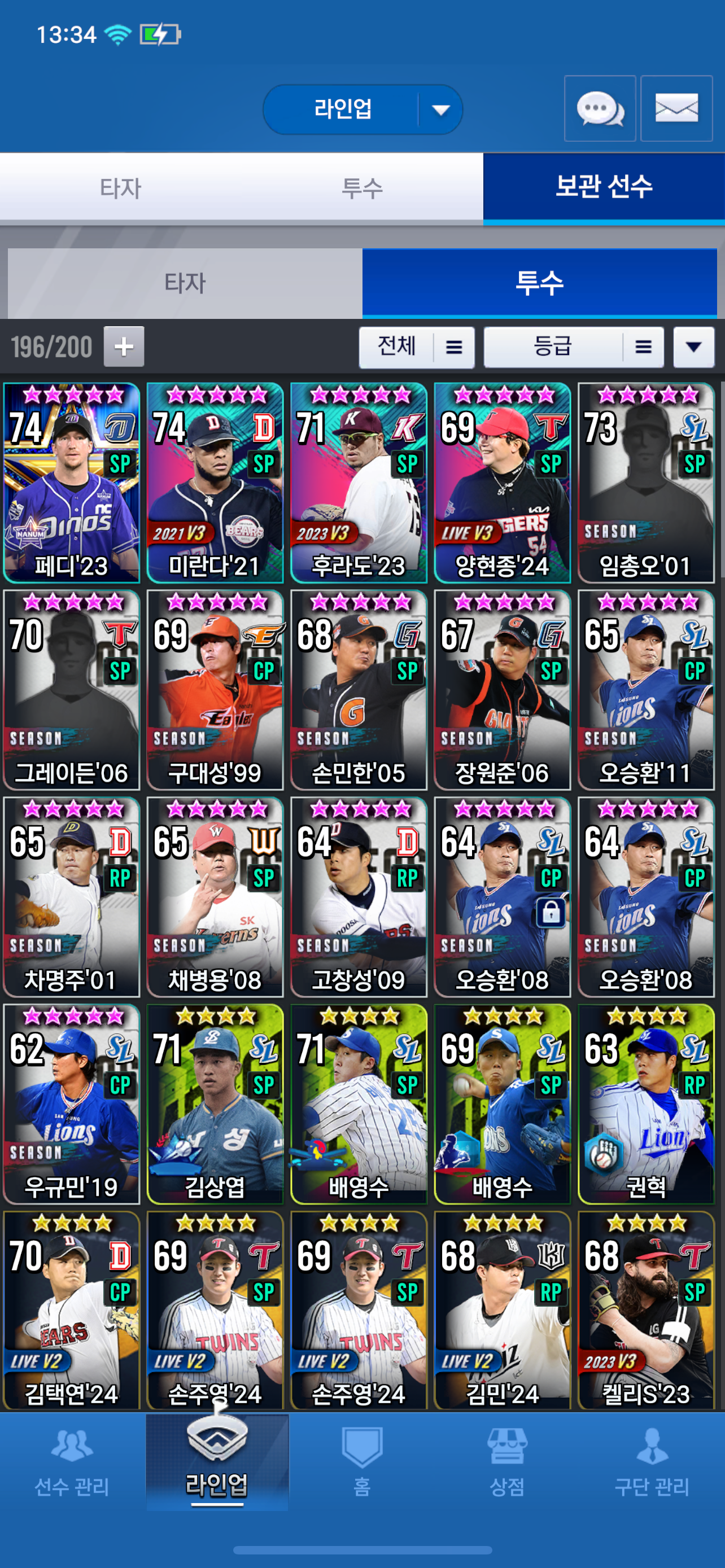Tap the plus button beside 196/200

click(124, 347)
